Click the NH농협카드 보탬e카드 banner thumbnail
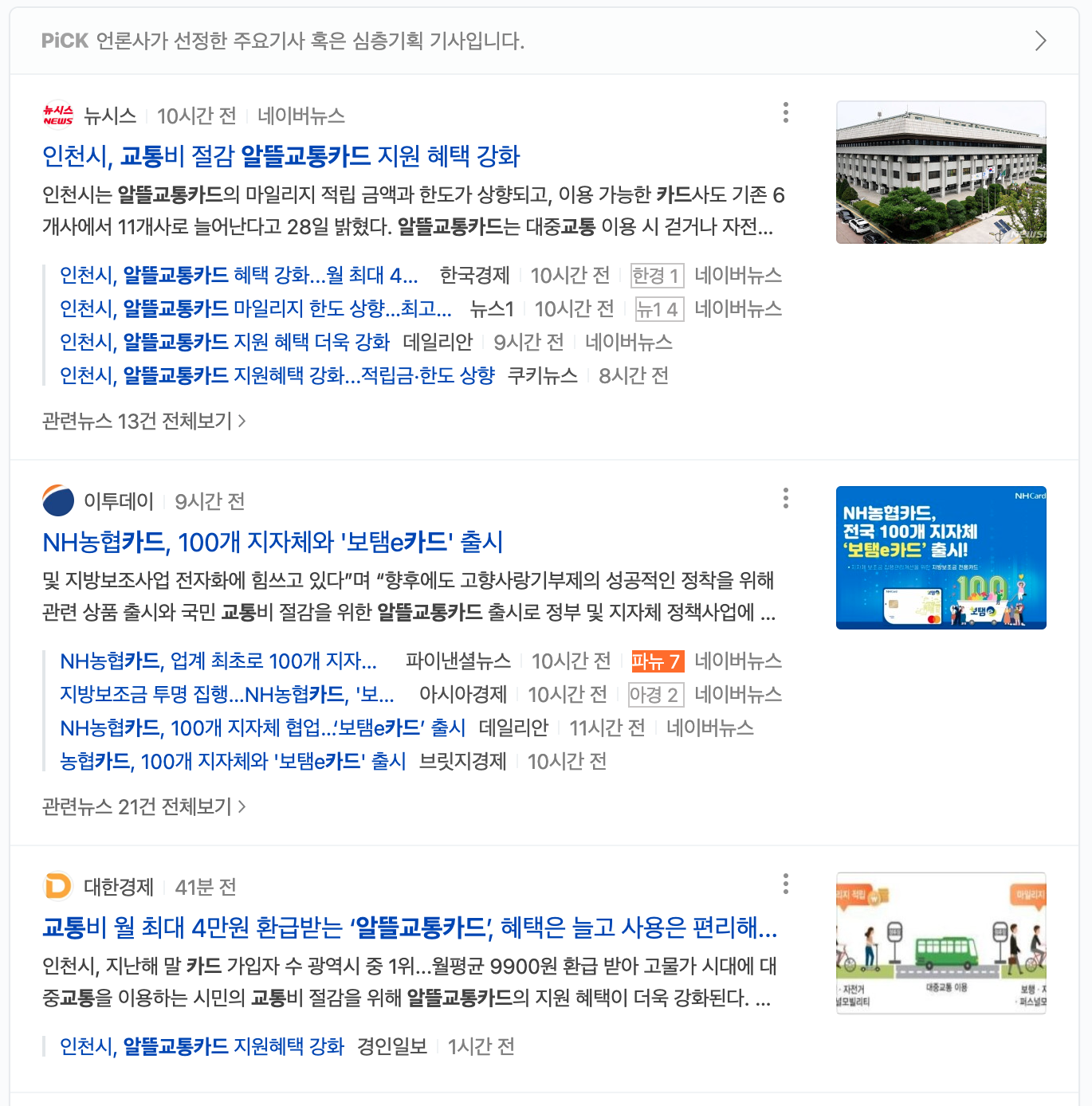Image resolution: width=1092 pixels, height=1106 pixels. (941, 556)
